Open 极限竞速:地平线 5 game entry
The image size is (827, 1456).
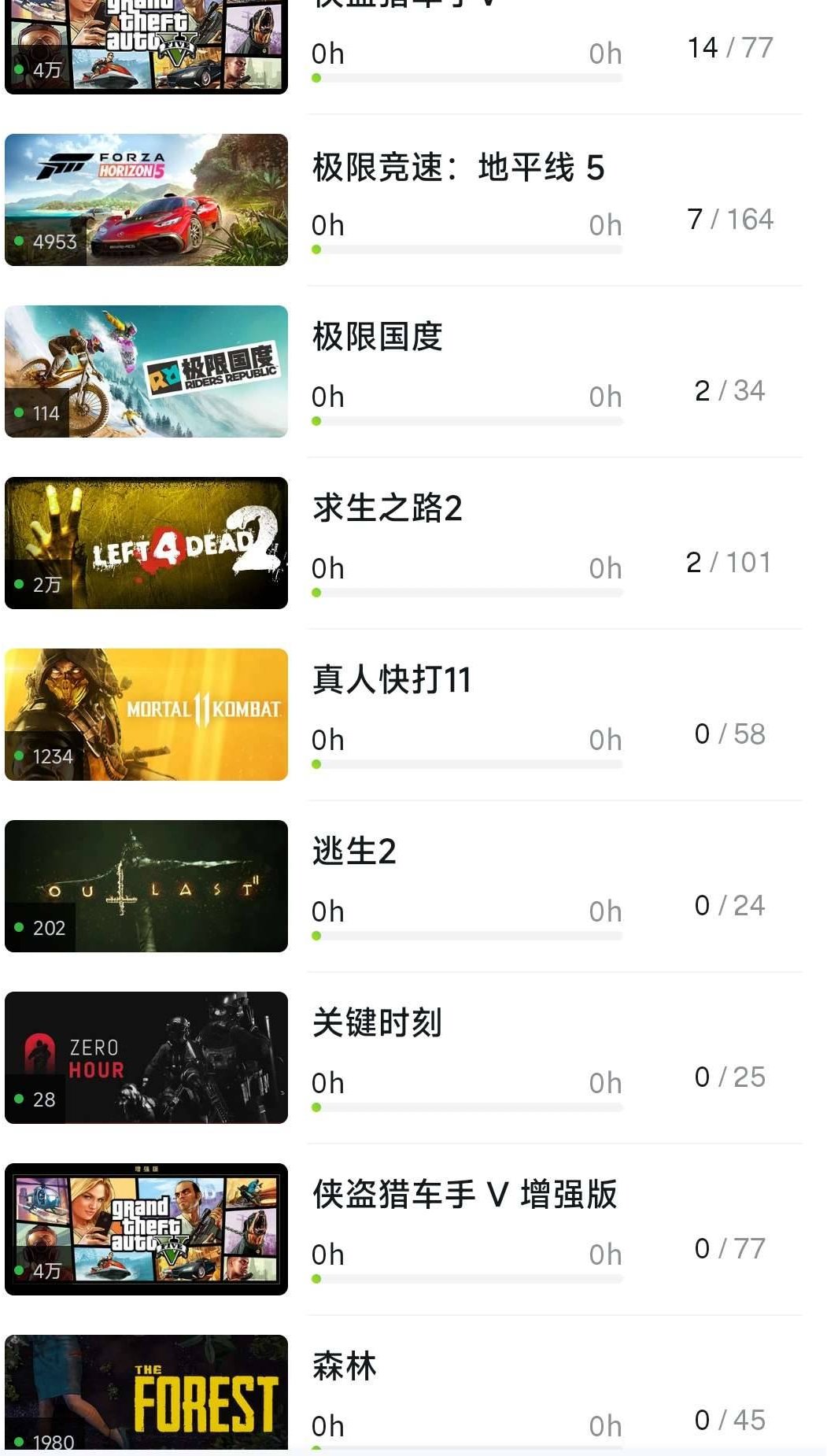coord(404,200)
